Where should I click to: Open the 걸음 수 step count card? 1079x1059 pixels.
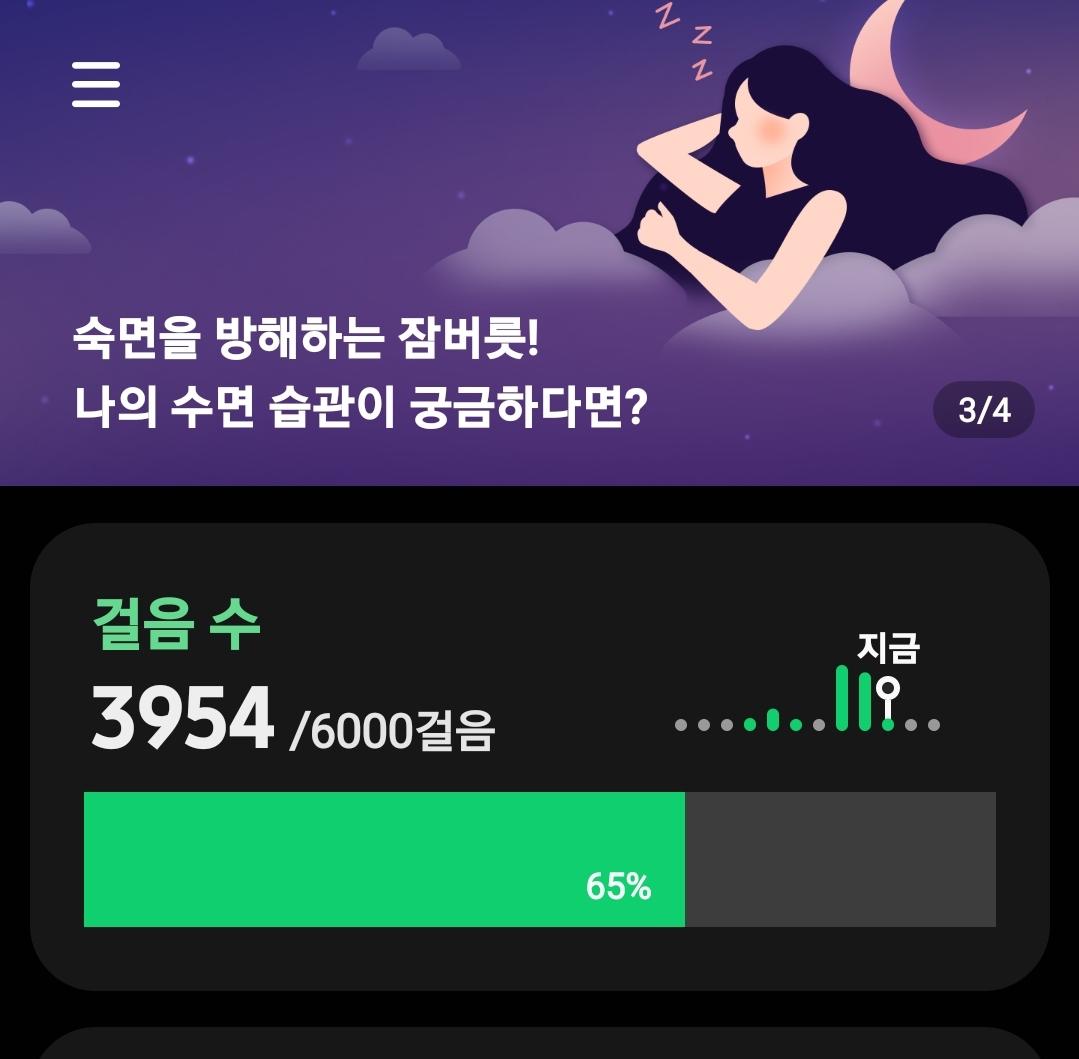pyautogui.click(x=539, y=756)
